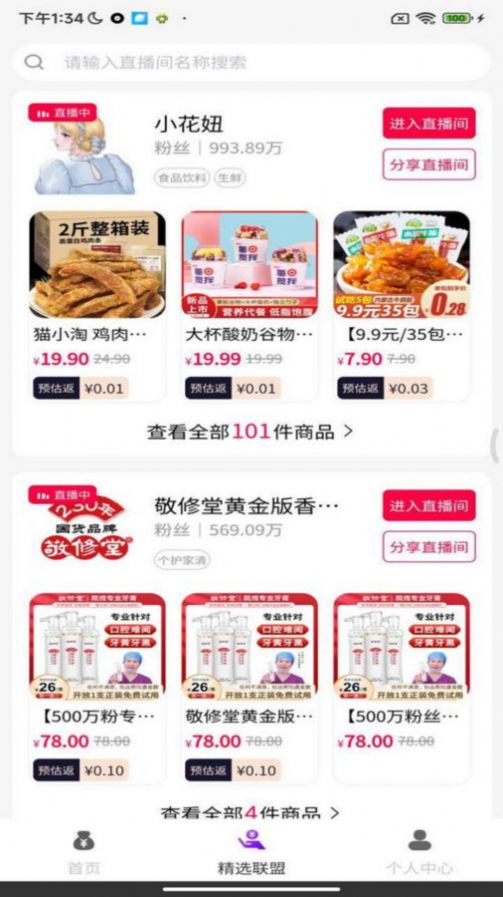503x897 pixels.
Task: View all 101 products from 小花妞
Action: tap(251, 432)
